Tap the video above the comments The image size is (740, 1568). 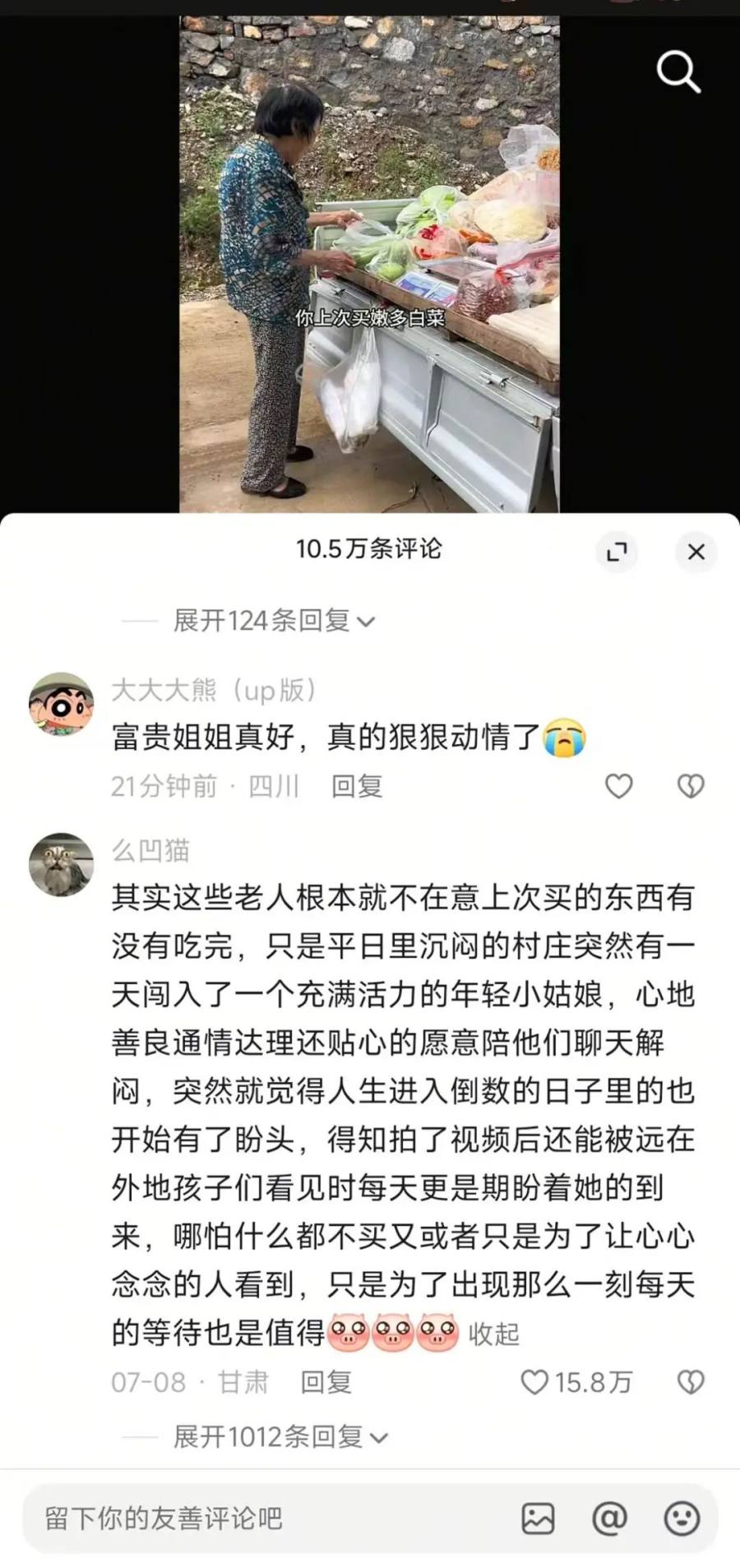pos(369,263)
